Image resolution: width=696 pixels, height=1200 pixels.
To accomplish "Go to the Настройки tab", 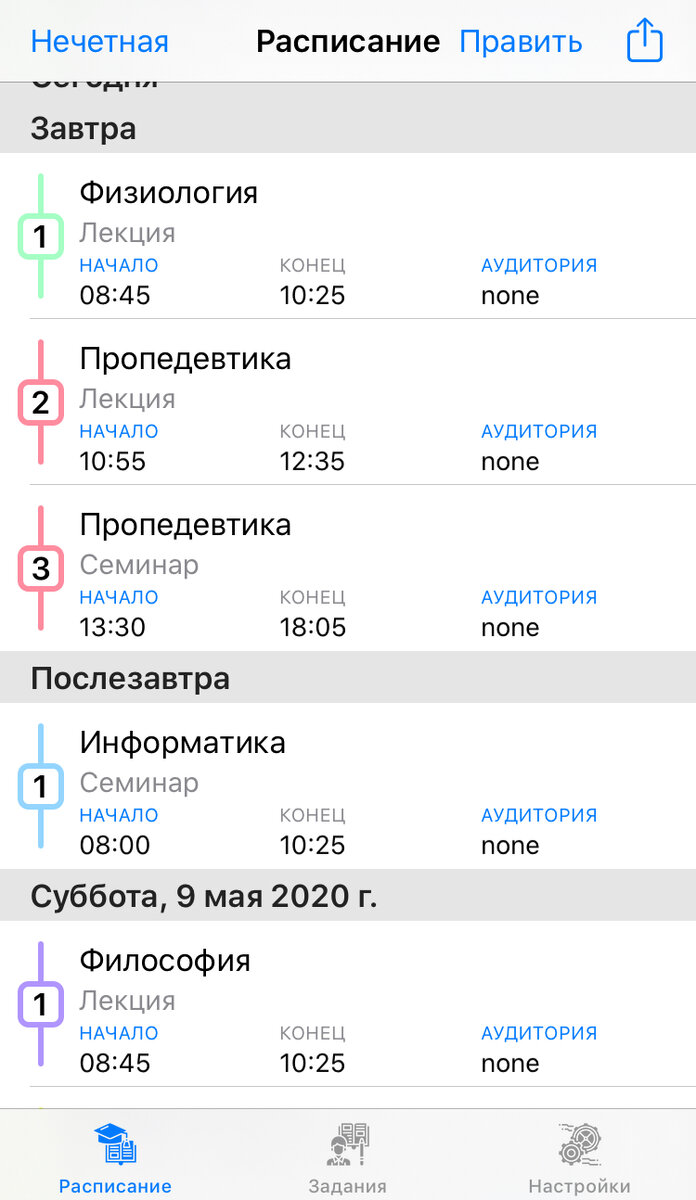I will (x=579, y=1158).
